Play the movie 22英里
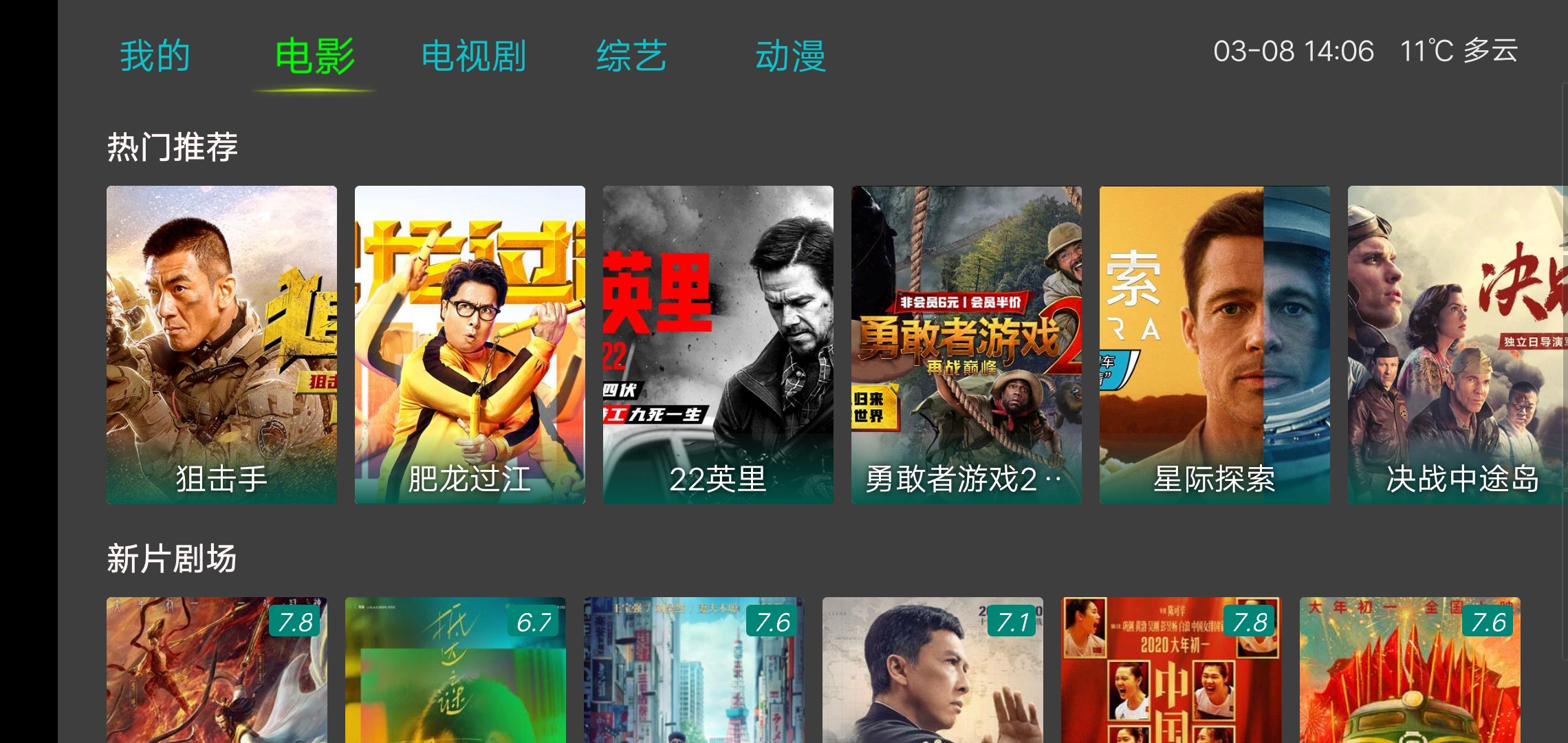 (718, 344)
